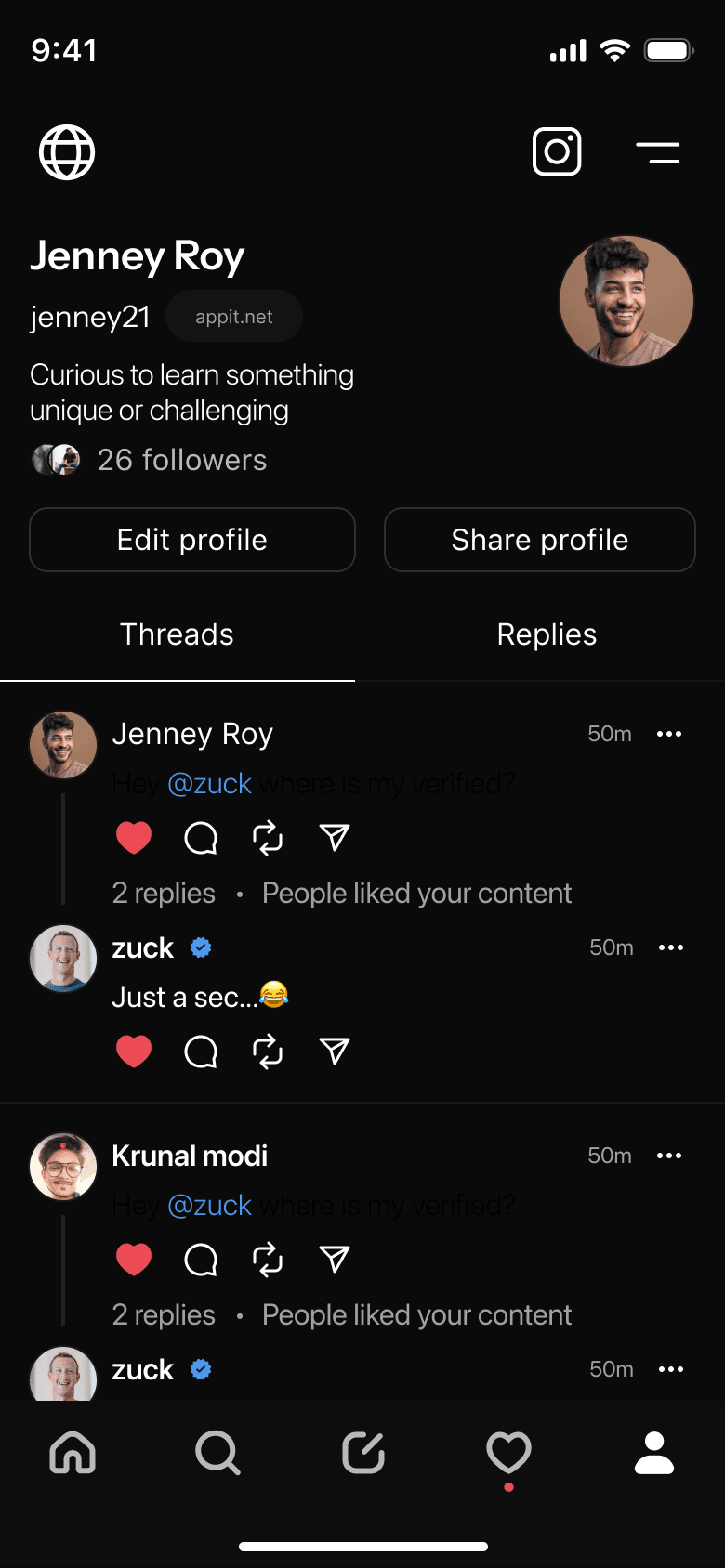The width and height of the screenshot is (725, 1568).
Task: Open the activity heart tab
Action: (x=508, y=1453)
